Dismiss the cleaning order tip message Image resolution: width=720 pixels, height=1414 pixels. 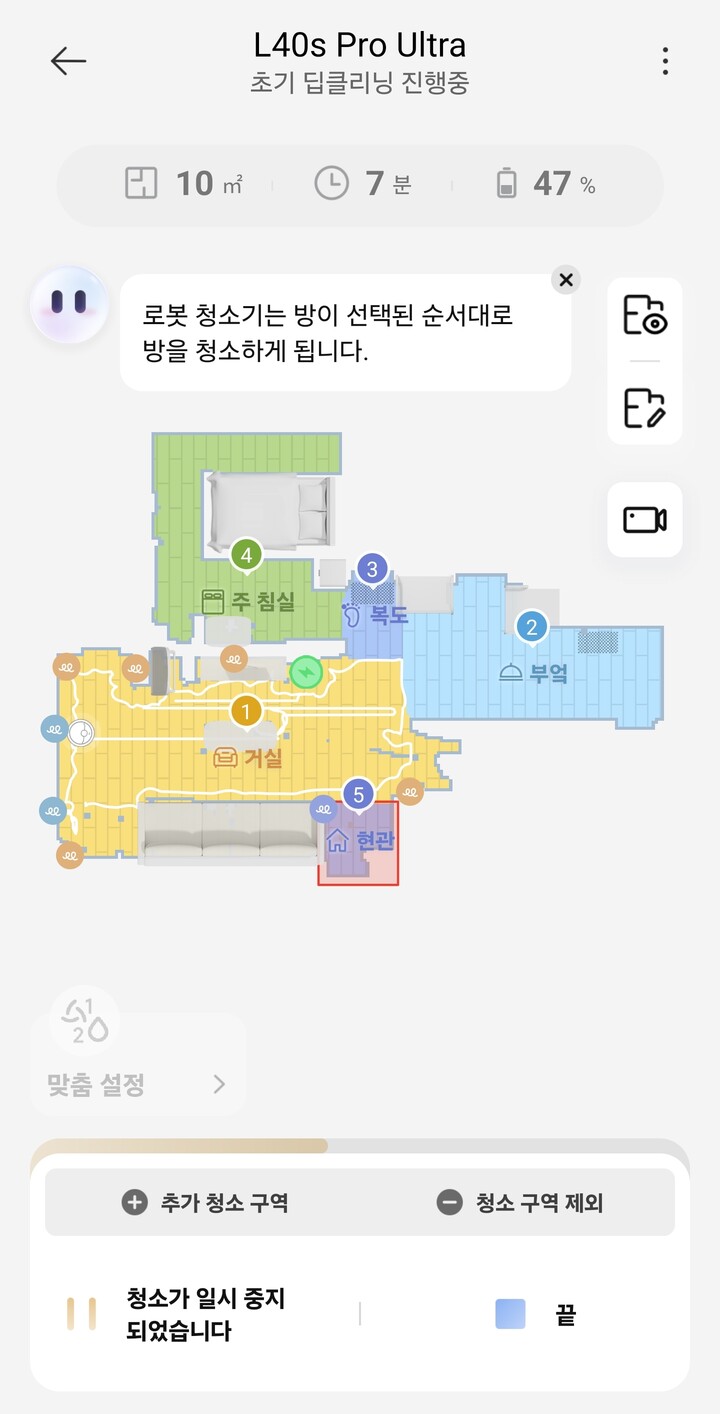565,280
